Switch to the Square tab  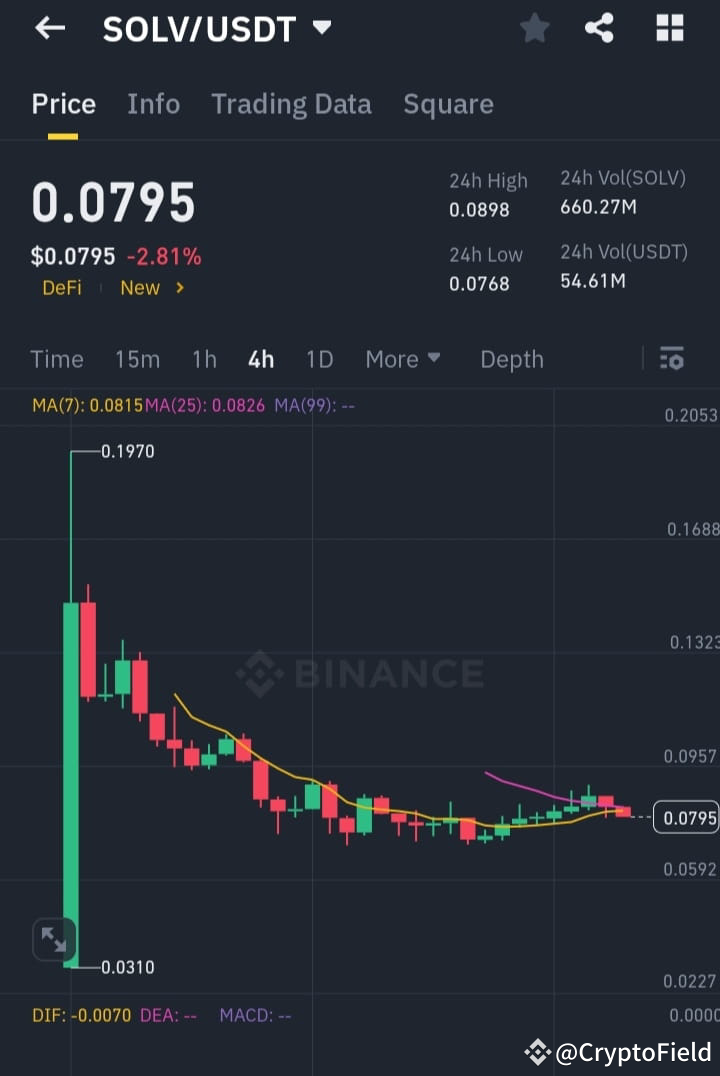point(448,104)
